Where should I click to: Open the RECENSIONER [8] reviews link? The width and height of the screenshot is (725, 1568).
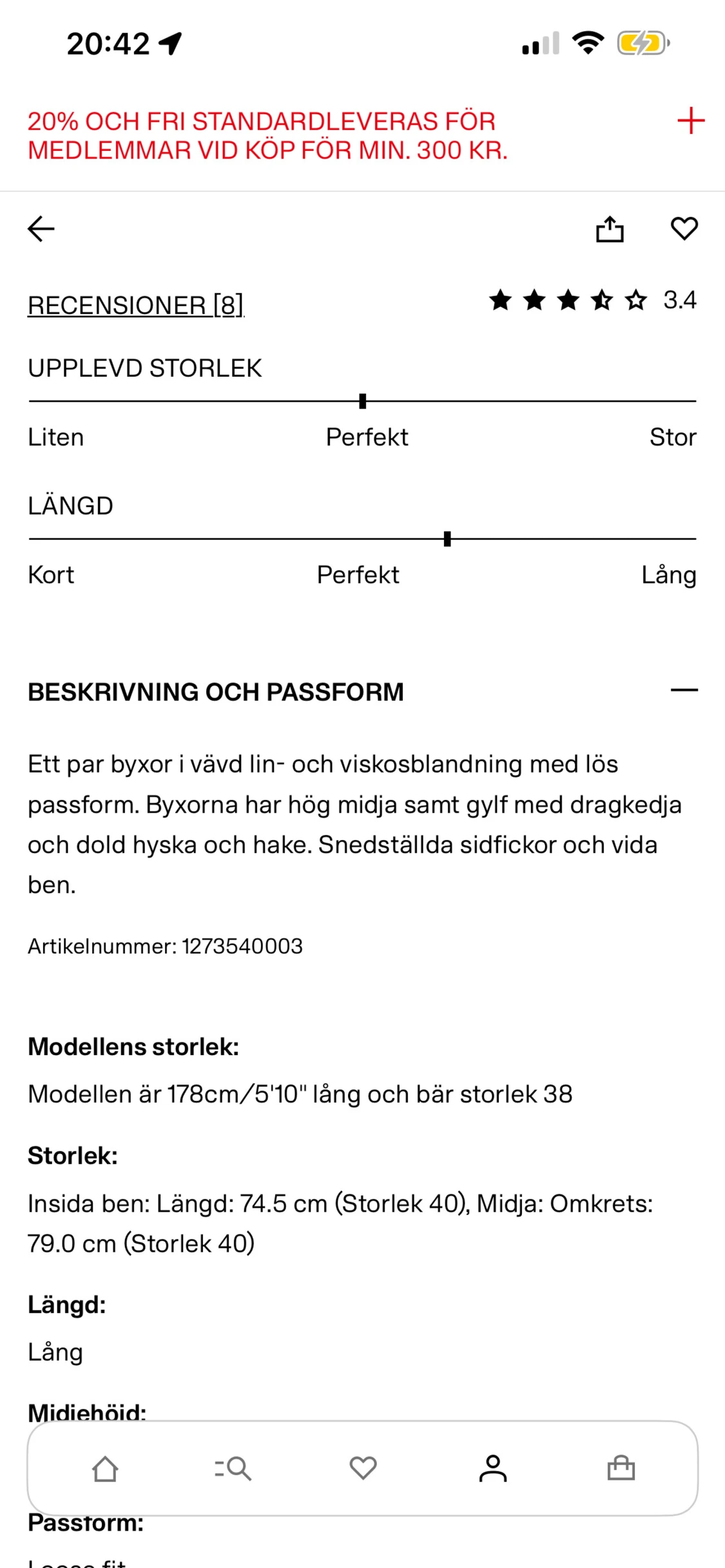pos(136,304)
